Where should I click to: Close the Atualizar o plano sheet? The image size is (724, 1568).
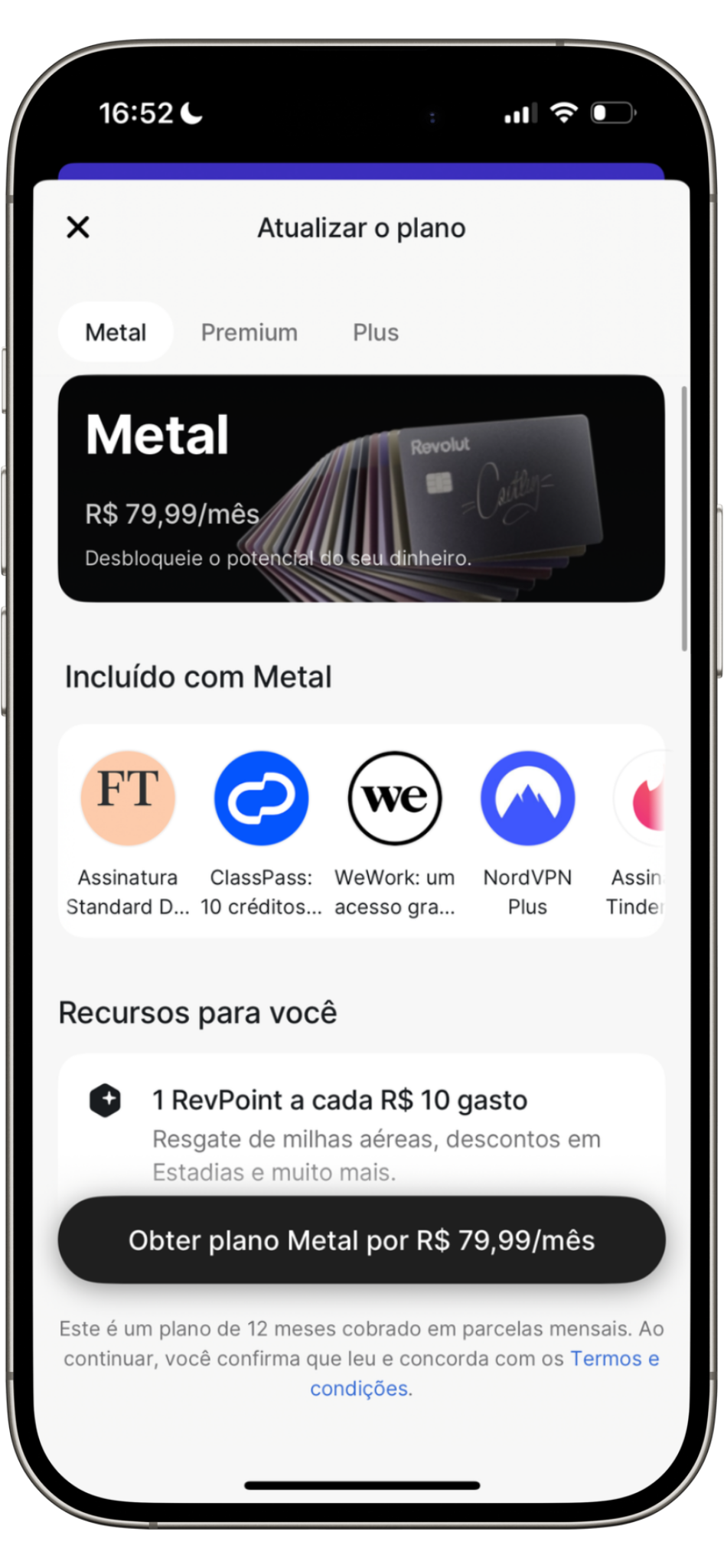(x=78, y=227)
